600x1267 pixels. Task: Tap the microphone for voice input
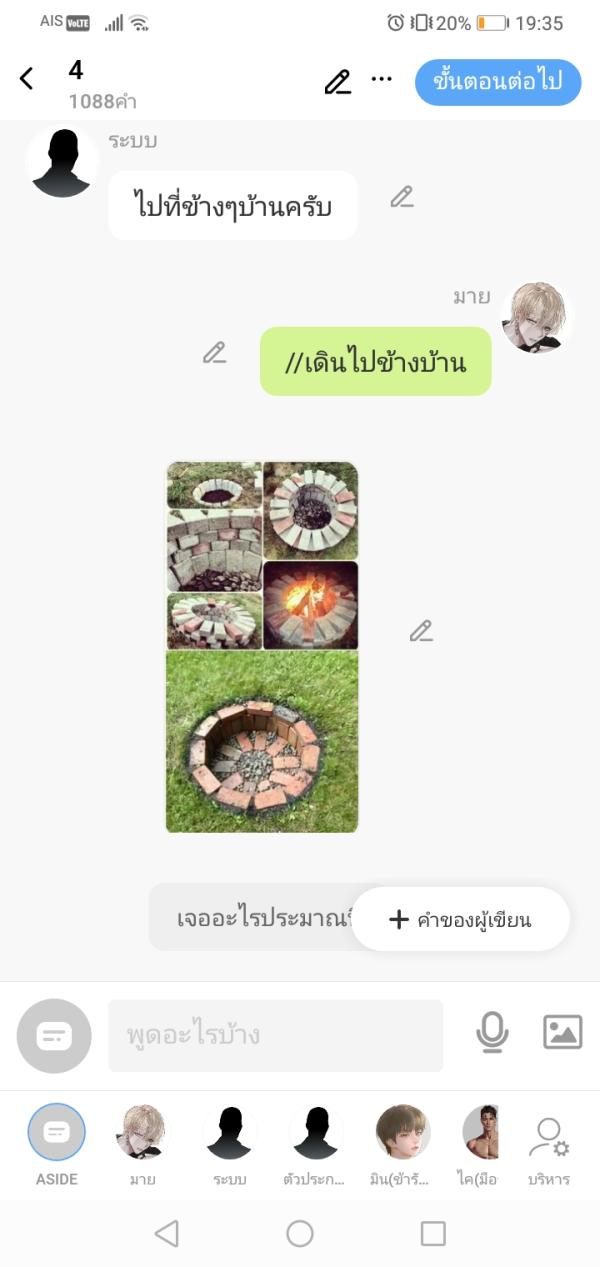coord(492,1033)
